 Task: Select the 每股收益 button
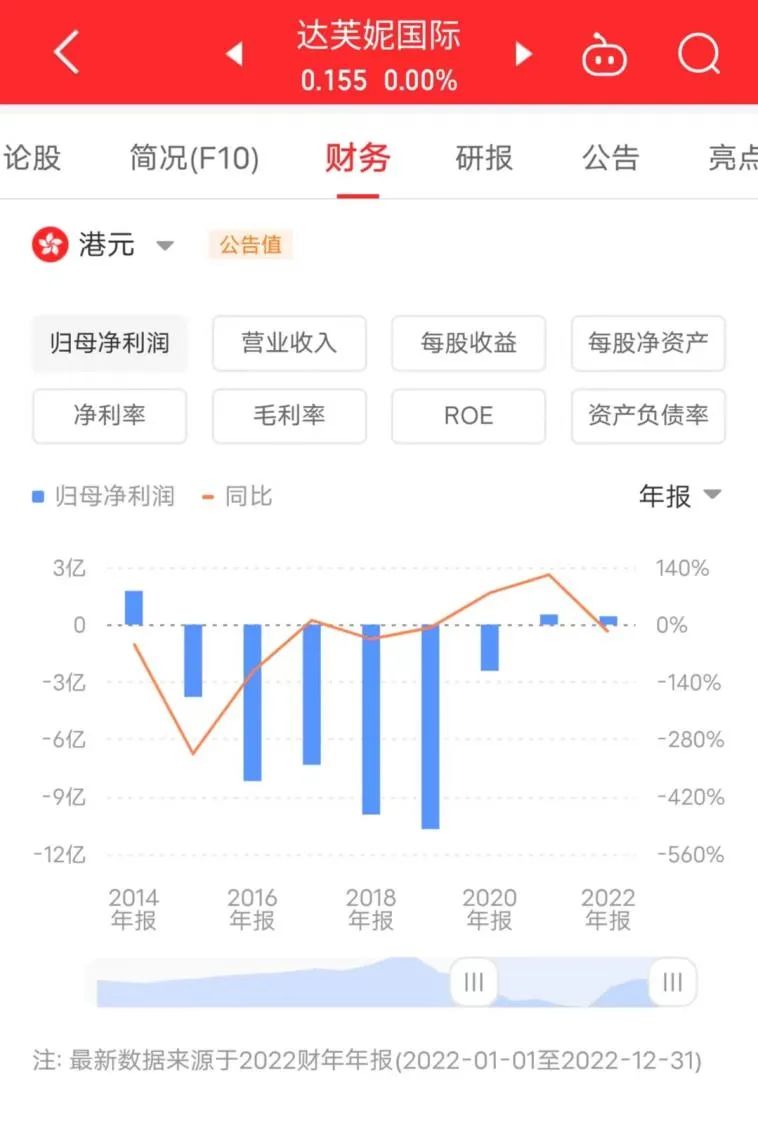[468, 343]
